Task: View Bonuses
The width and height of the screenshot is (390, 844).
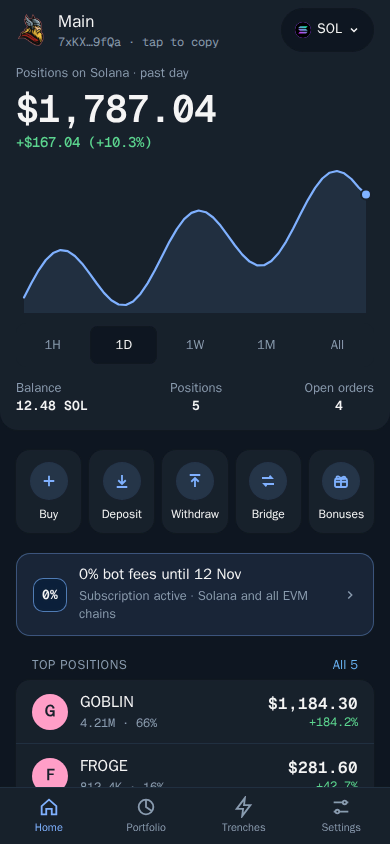Action: [x=341, y=491]
